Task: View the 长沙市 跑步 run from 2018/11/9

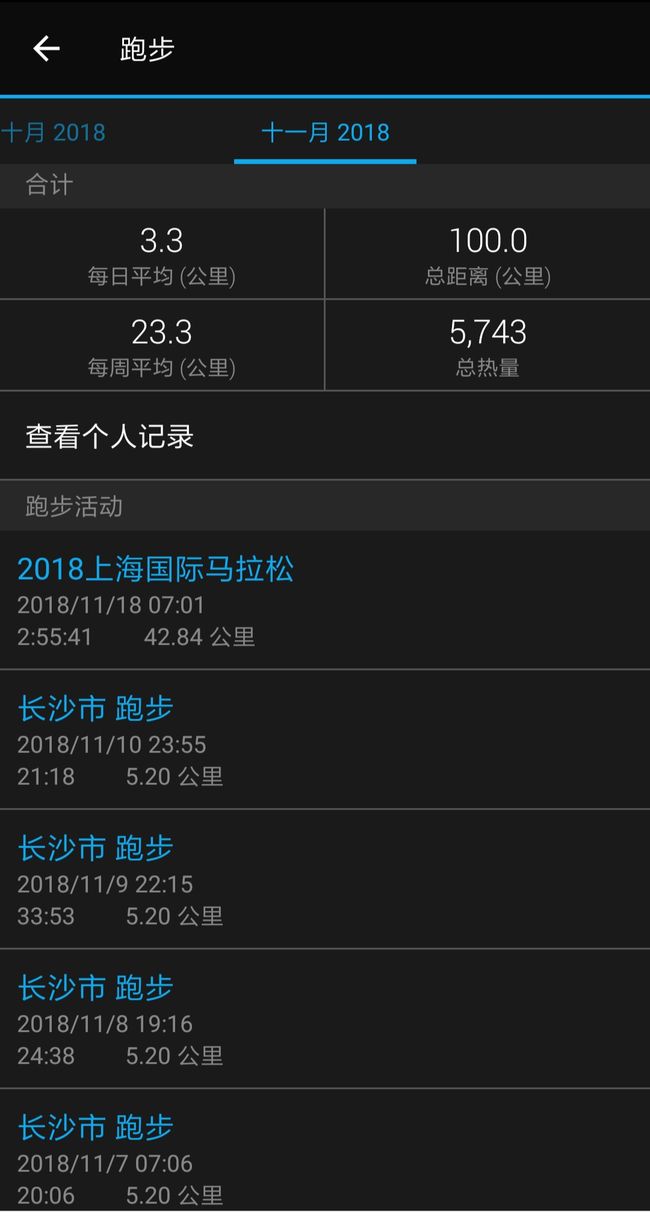Action: [x=325, y=880]
